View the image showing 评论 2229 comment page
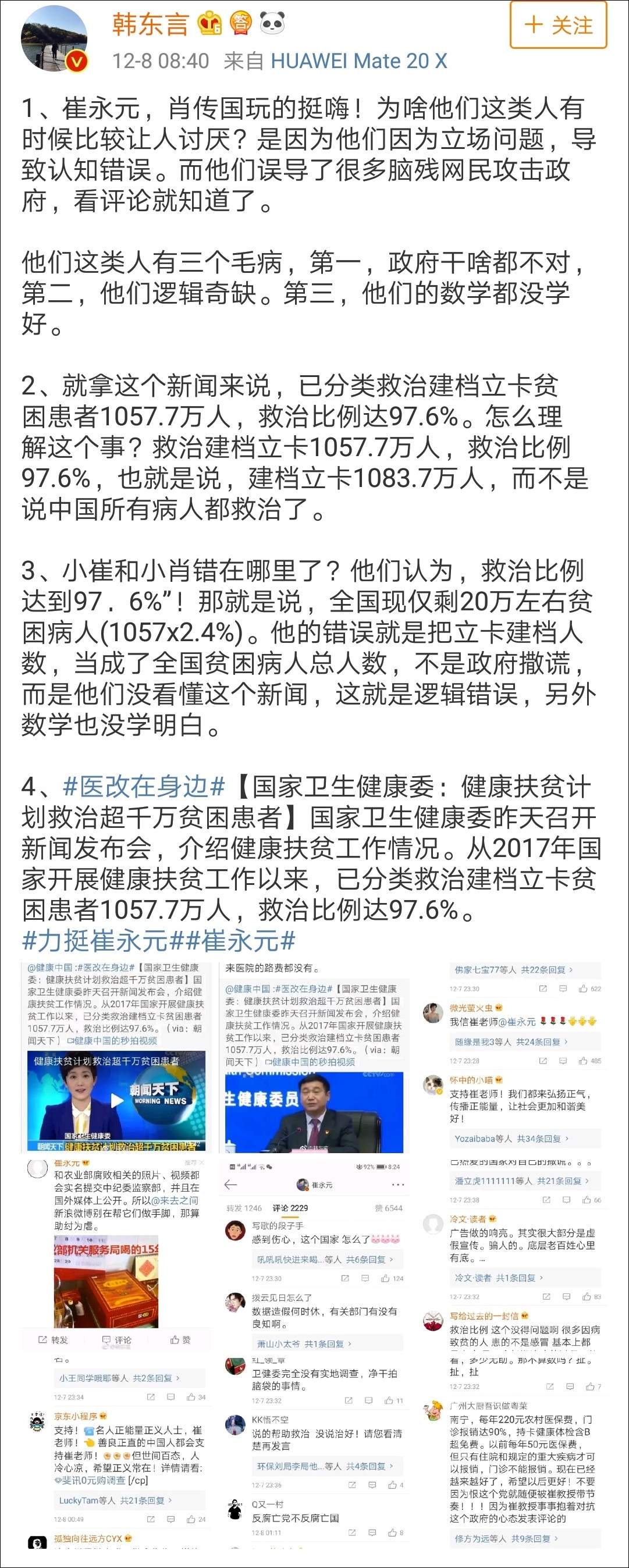The width and height of the screenshot is (629, 1568). pyautogui.click(x=314, y=1254)
